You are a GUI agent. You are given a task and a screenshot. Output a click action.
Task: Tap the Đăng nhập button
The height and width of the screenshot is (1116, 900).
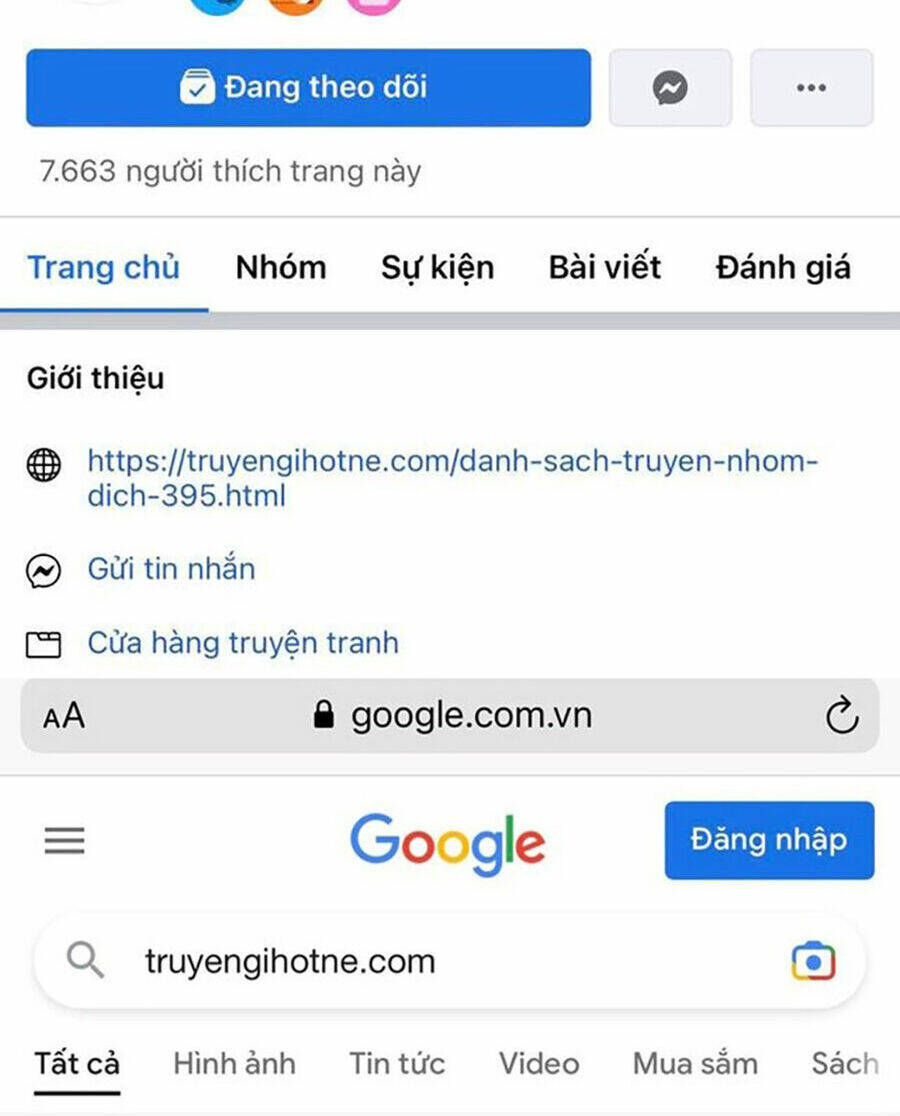pos(769,840)
